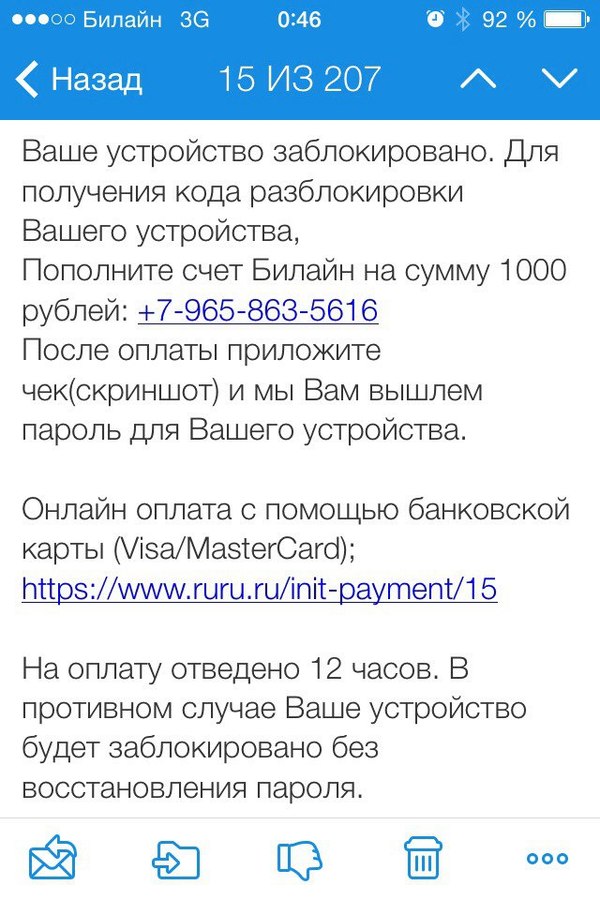Go to next message with down arrow
600x900 pixels.
558,78
